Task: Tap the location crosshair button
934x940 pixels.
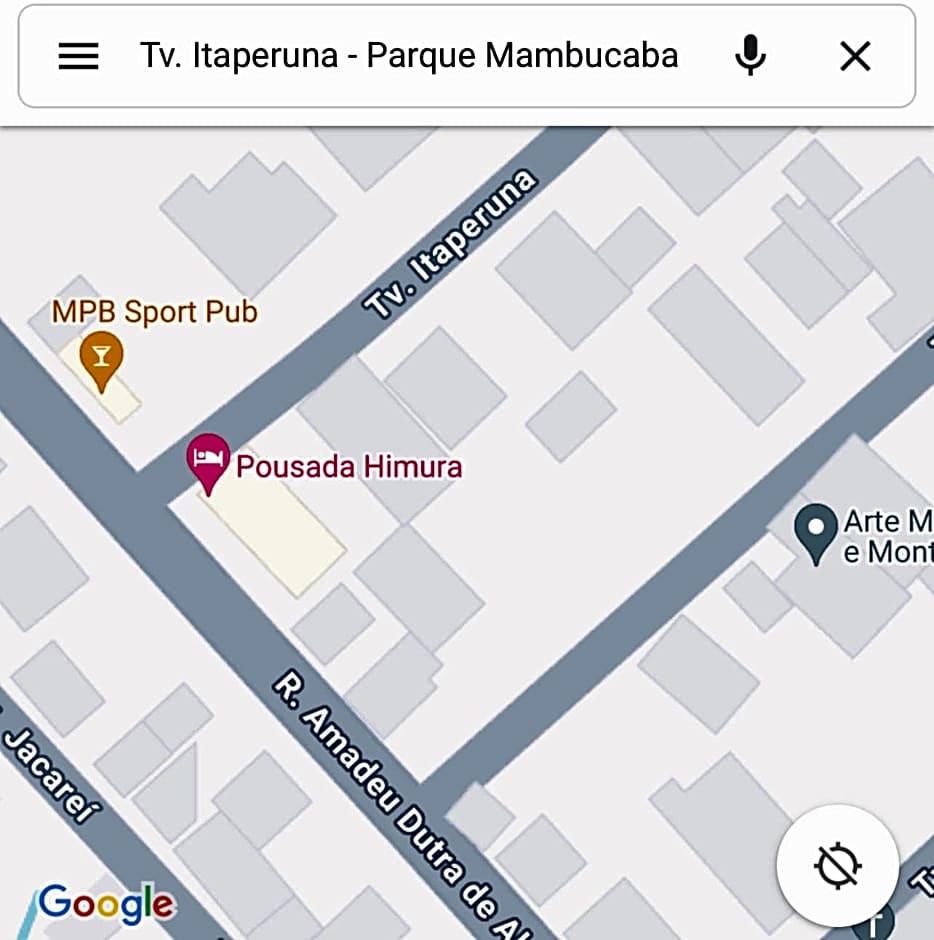Action: coord(838,866)
